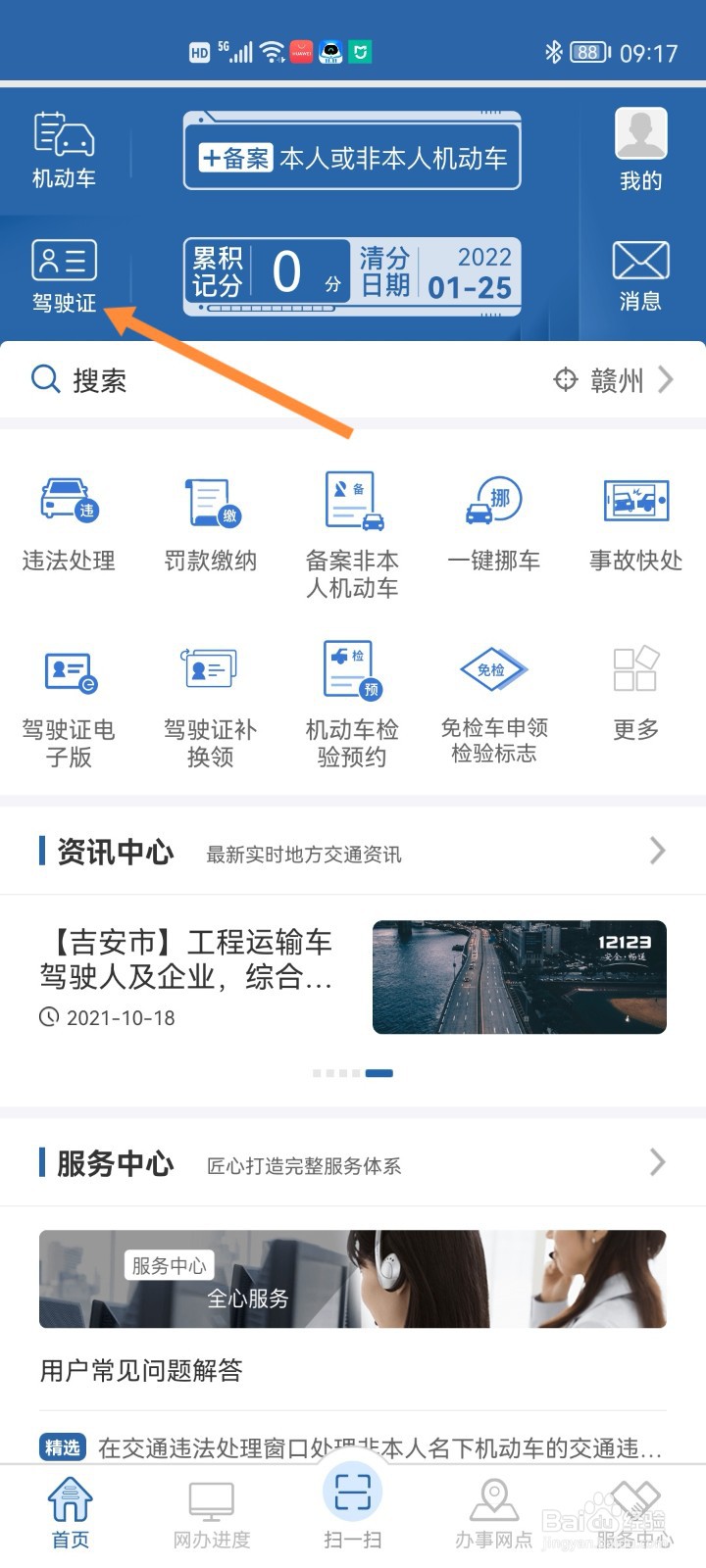This screenshot has height=1568, width=706.
Task: Open 机动车检验预约 inspection appointment
Action: point(351,686)
